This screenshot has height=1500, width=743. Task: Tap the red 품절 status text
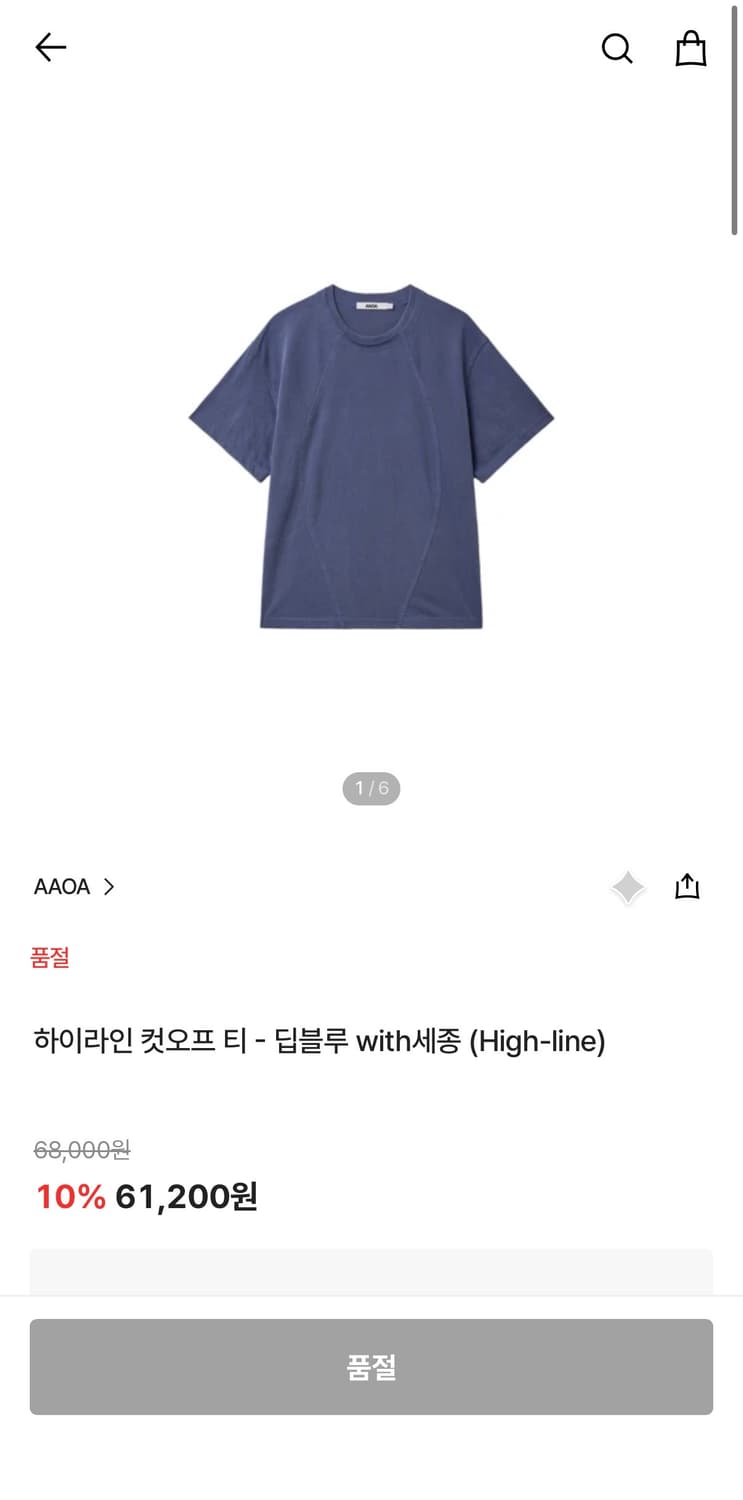[50, 957]
